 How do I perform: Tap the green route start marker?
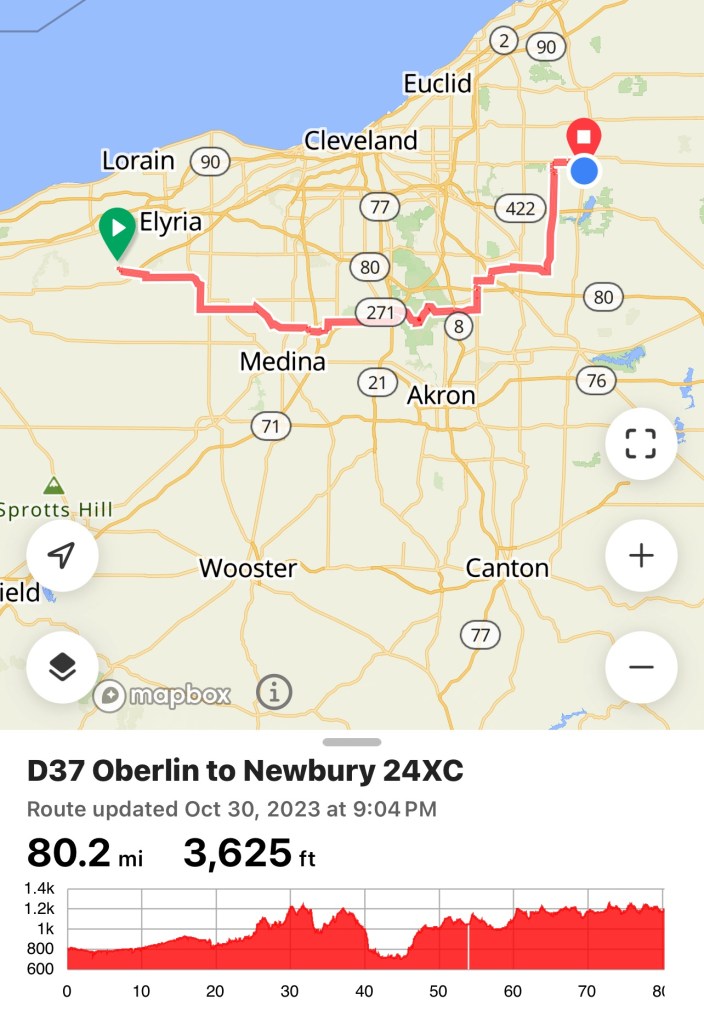tap(119, 231)
